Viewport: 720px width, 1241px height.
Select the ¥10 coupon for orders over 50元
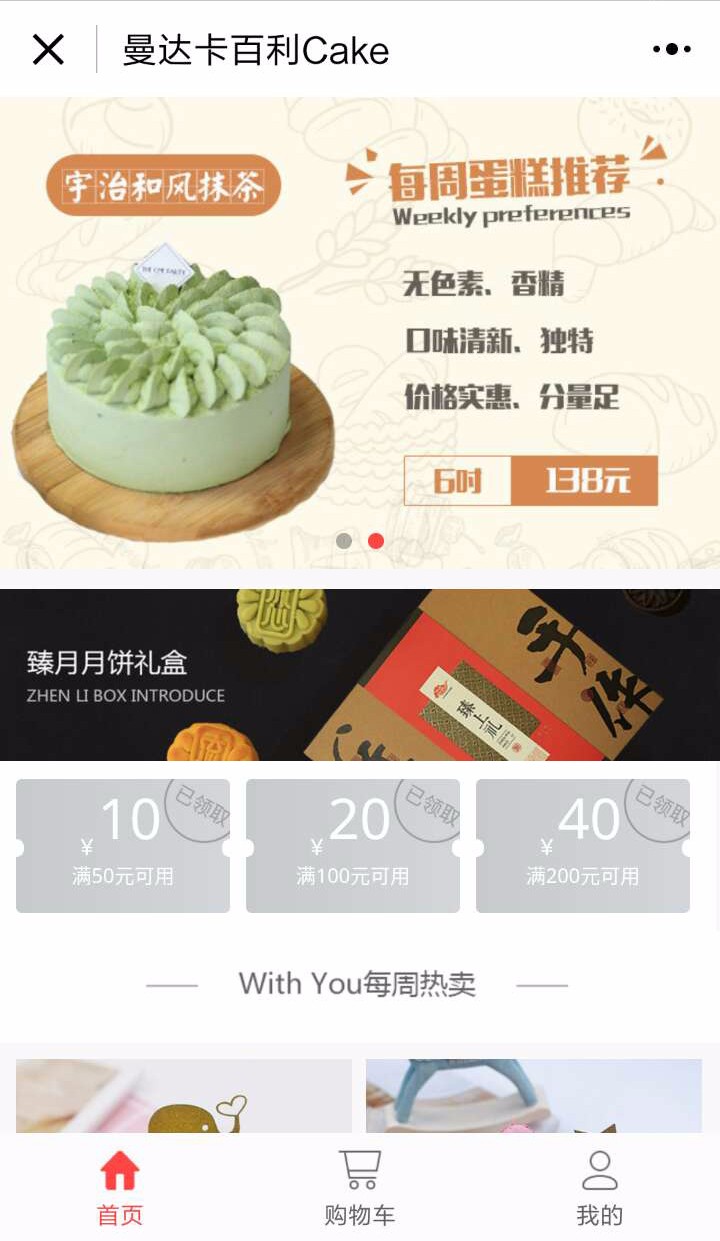tap(123, 846)
